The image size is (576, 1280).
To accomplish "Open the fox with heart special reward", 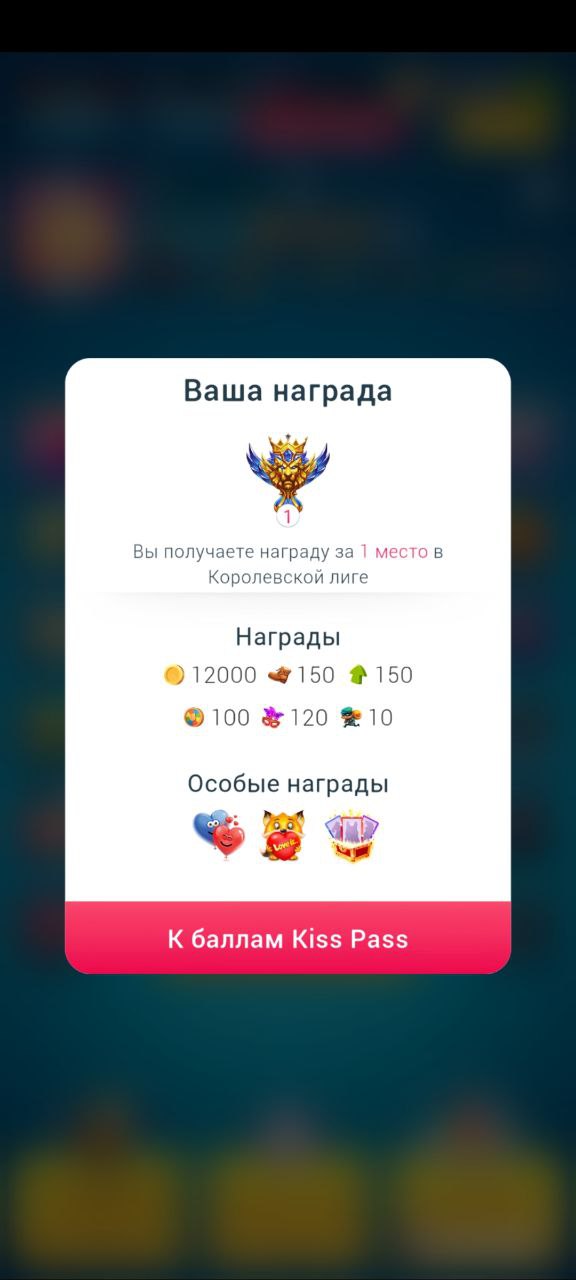I will tap(284, 836).
